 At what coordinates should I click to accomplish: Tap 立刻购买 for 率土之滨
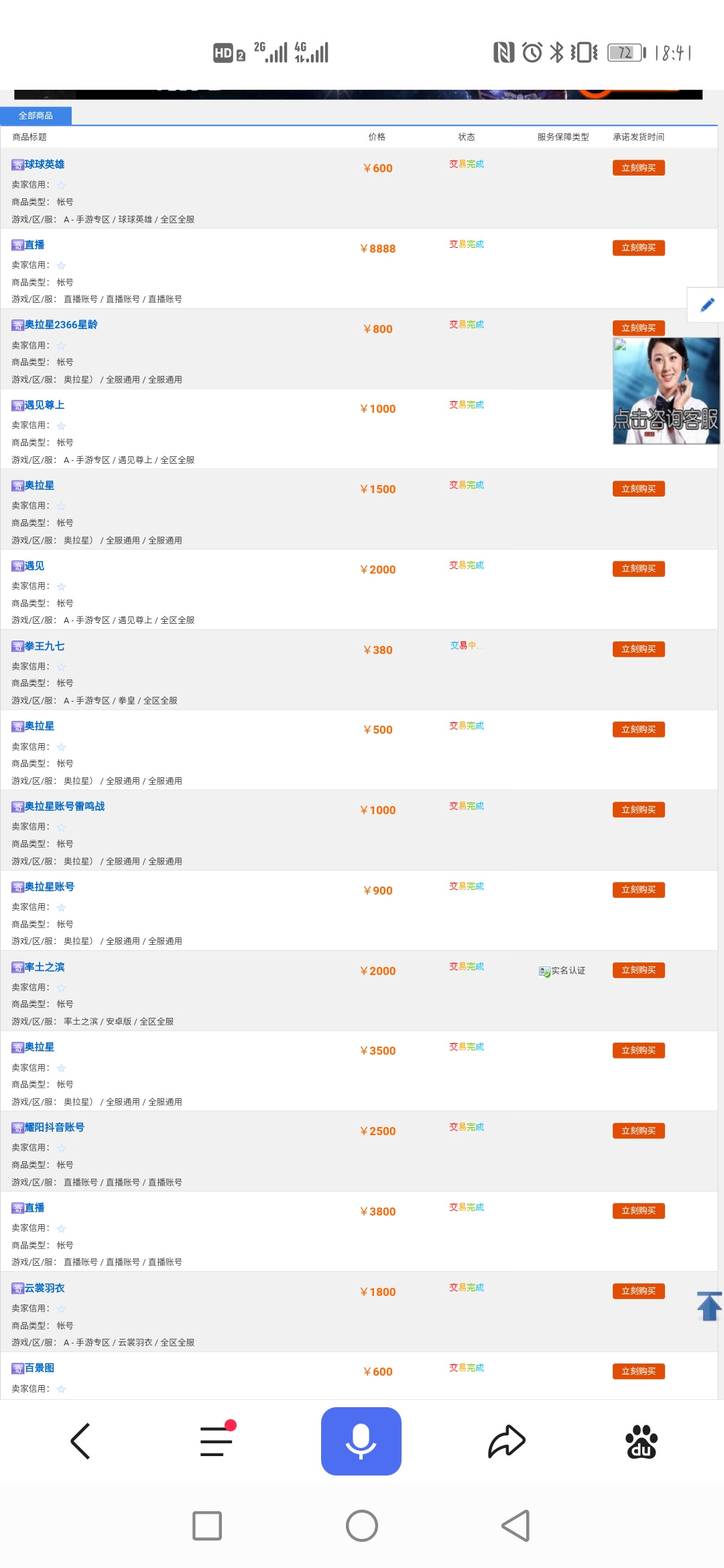tap(638, 970)
